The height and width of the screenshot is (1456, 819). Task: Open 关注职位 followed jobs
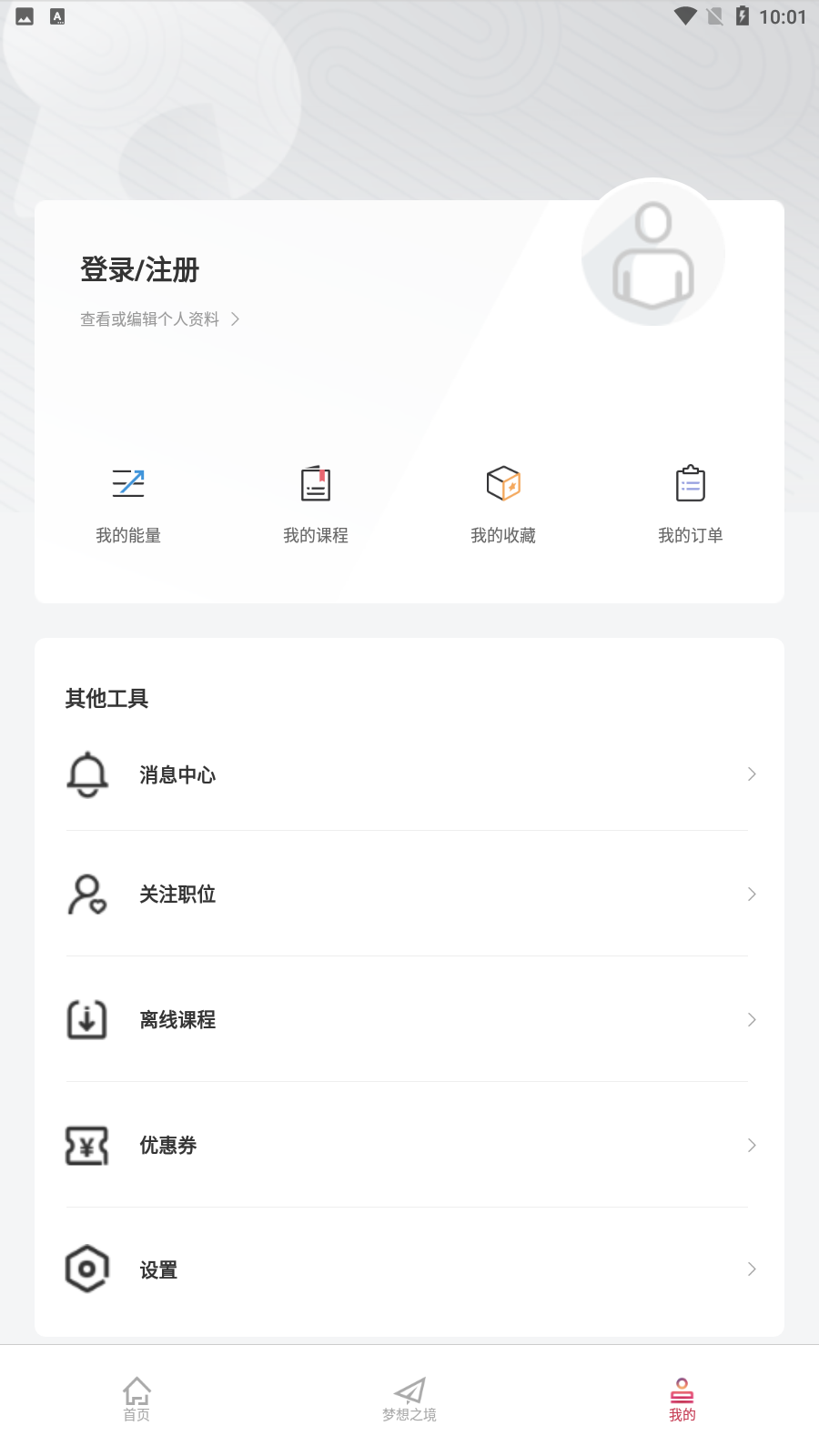tap(409, 895)
